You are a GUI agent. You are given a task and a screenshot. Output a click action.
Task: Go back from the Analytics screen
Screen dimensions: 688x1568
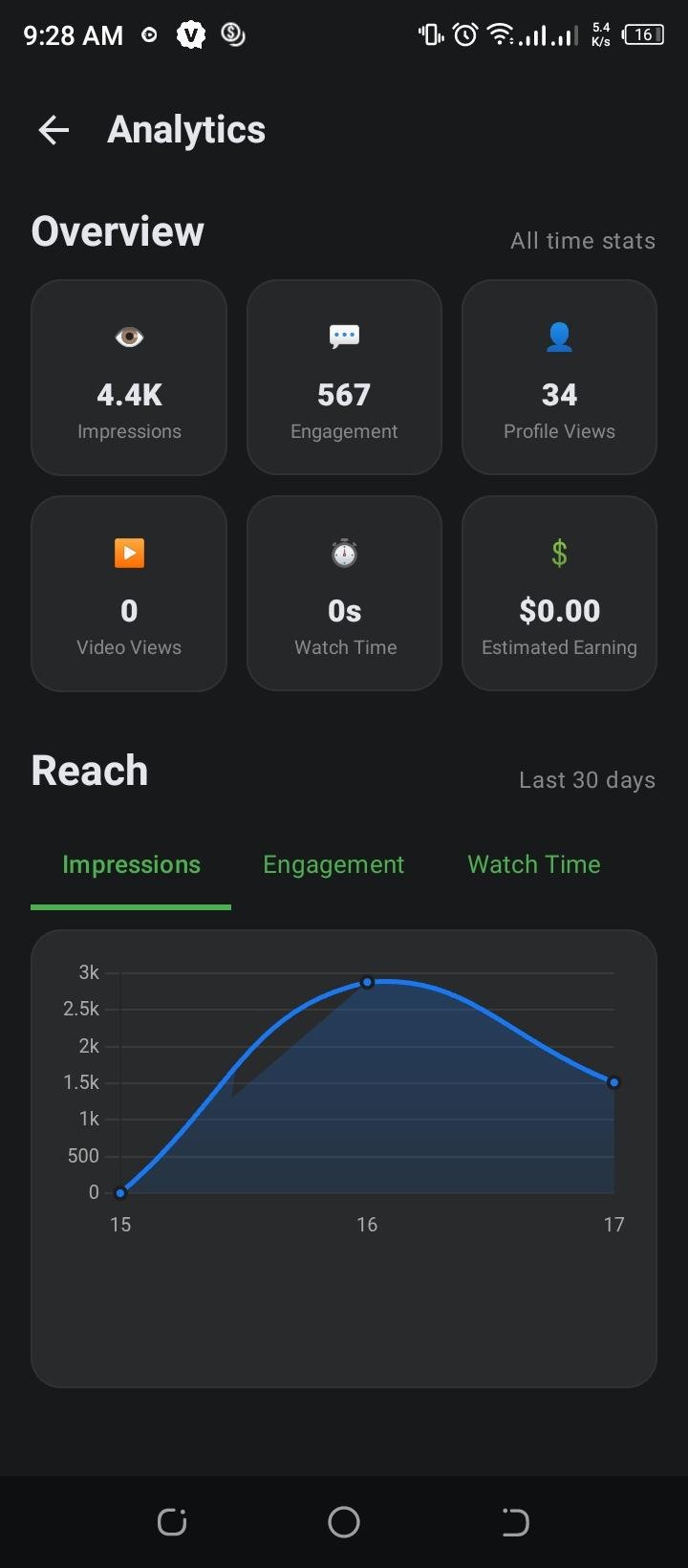tap(54, 130)
